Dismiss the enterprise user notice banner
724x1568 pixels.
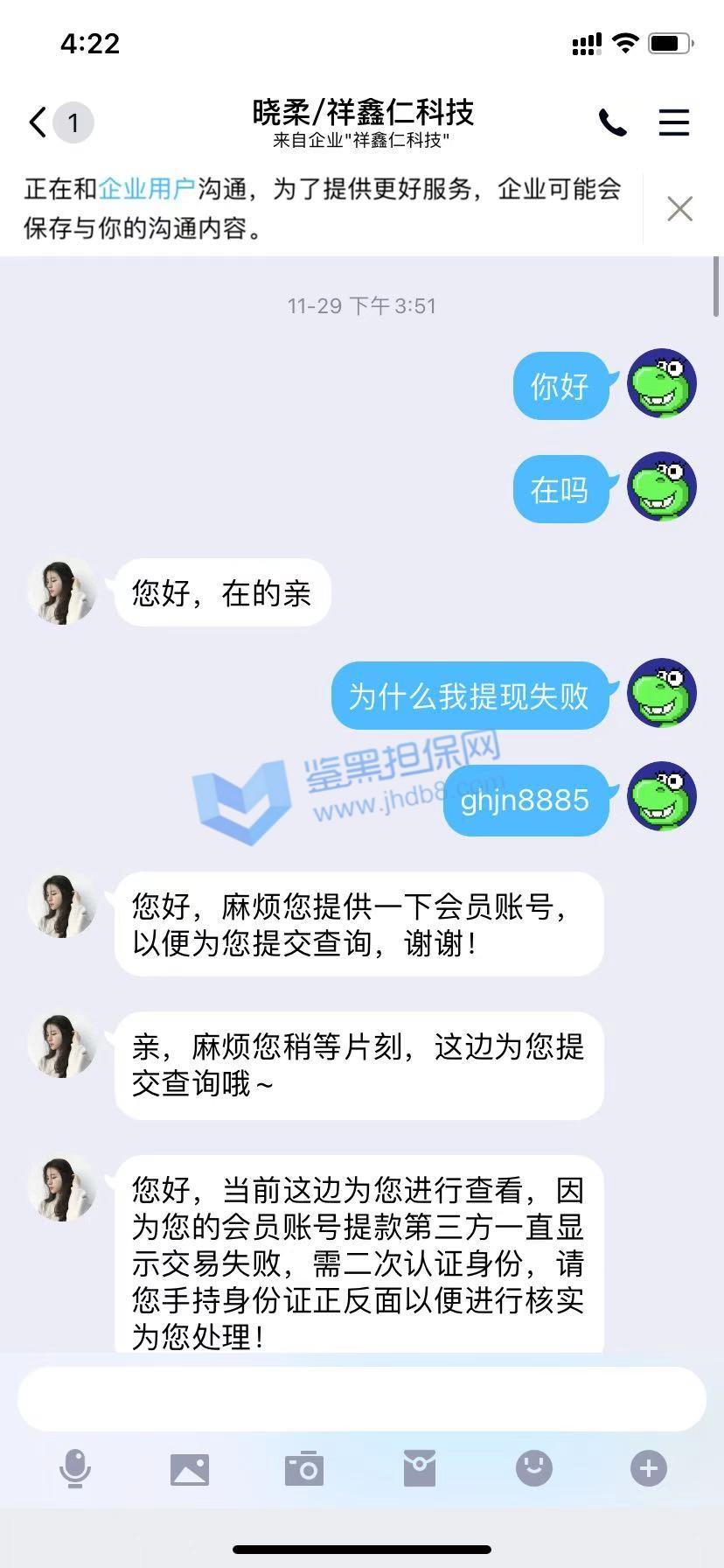(679, 209)
